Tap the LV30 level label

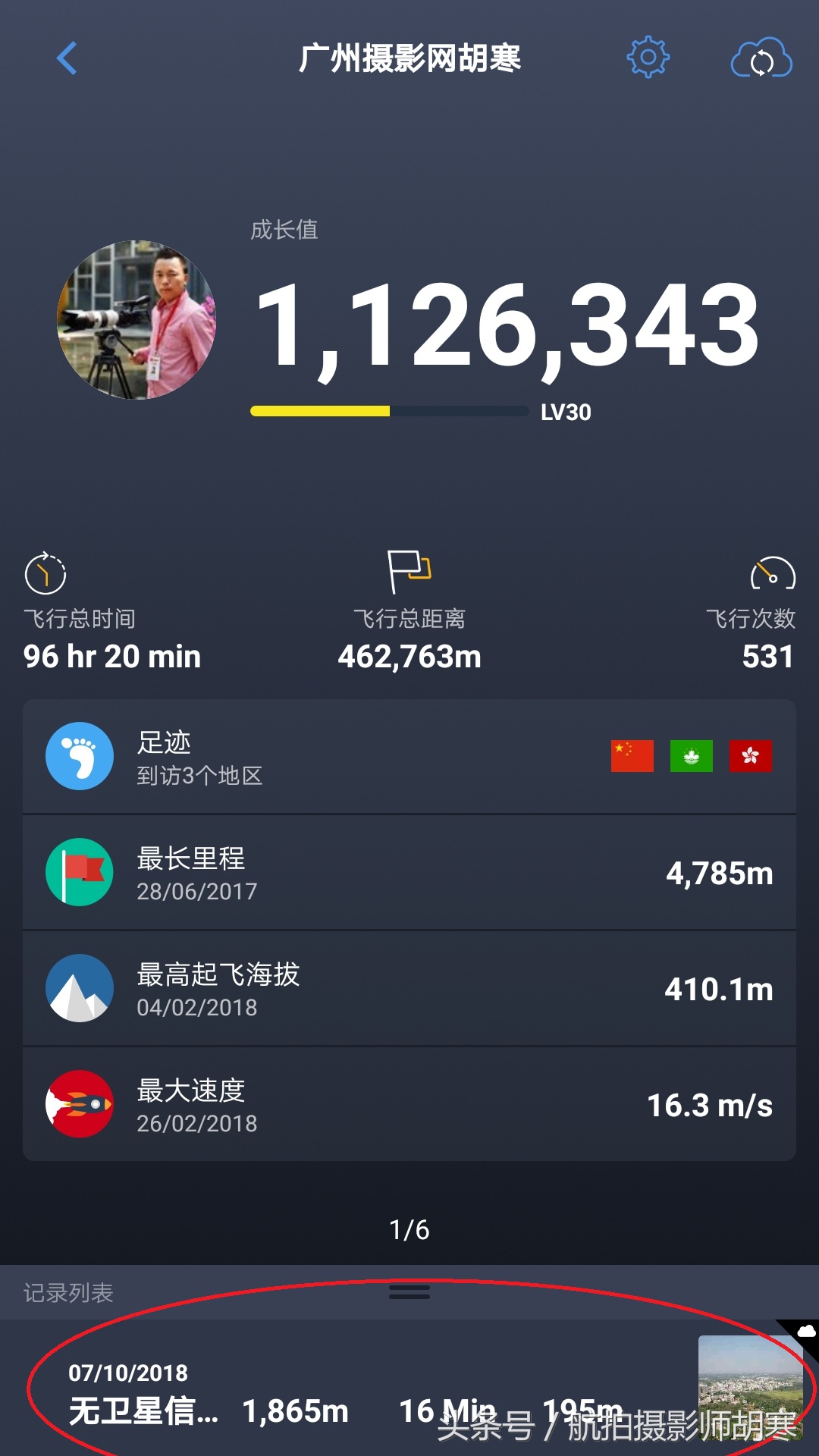[x=566, y=413]
